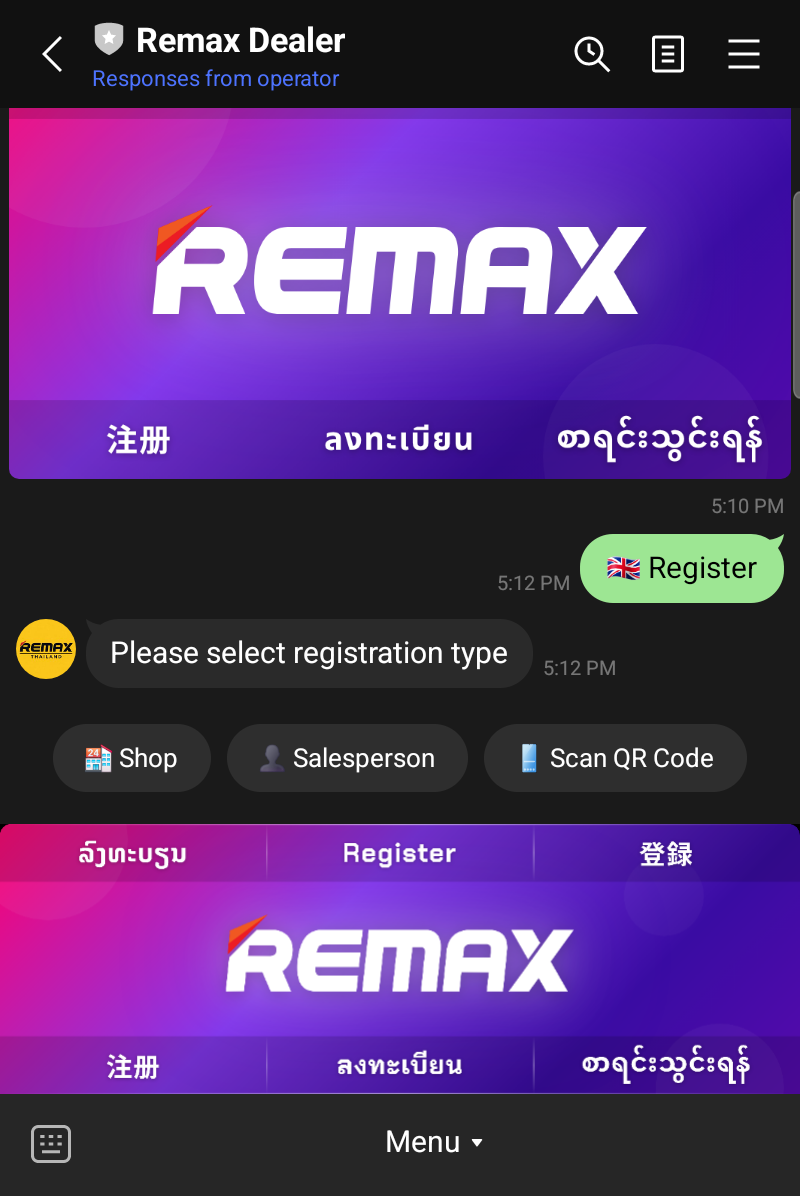Tap the Thai ลงทะเบียน registration tab
This screenshot has width=800, height=1196.
pyautogui.click(x=397, y=440)
